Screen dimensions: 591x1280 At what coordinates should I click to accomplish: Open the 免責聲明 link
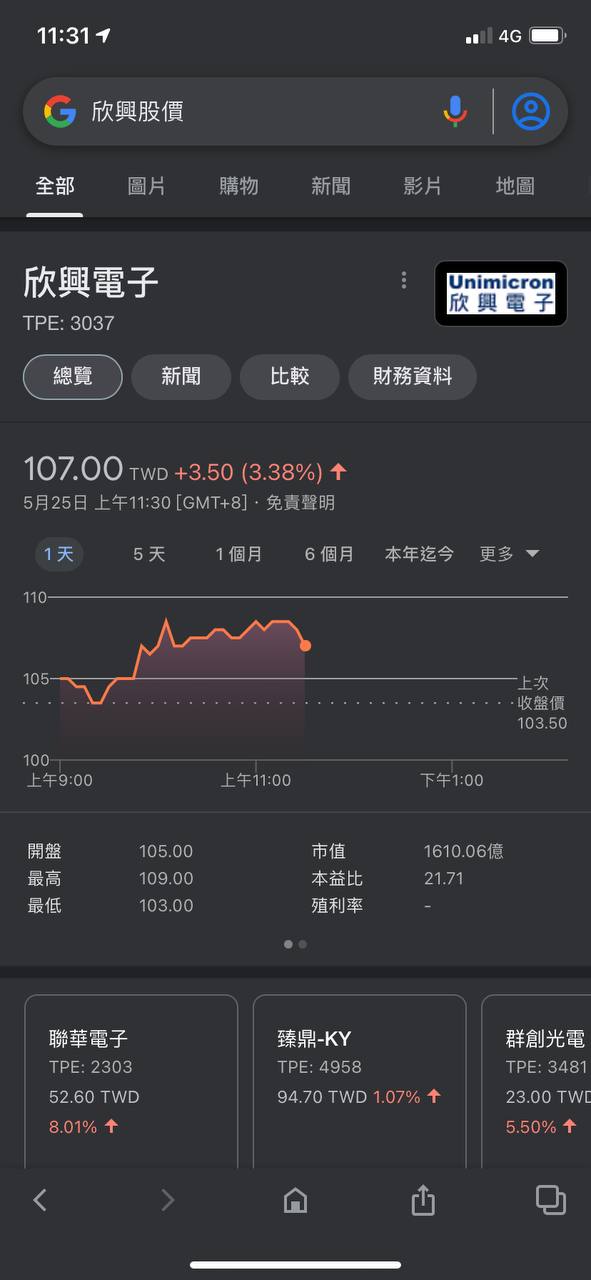click(x=301, y=503)
